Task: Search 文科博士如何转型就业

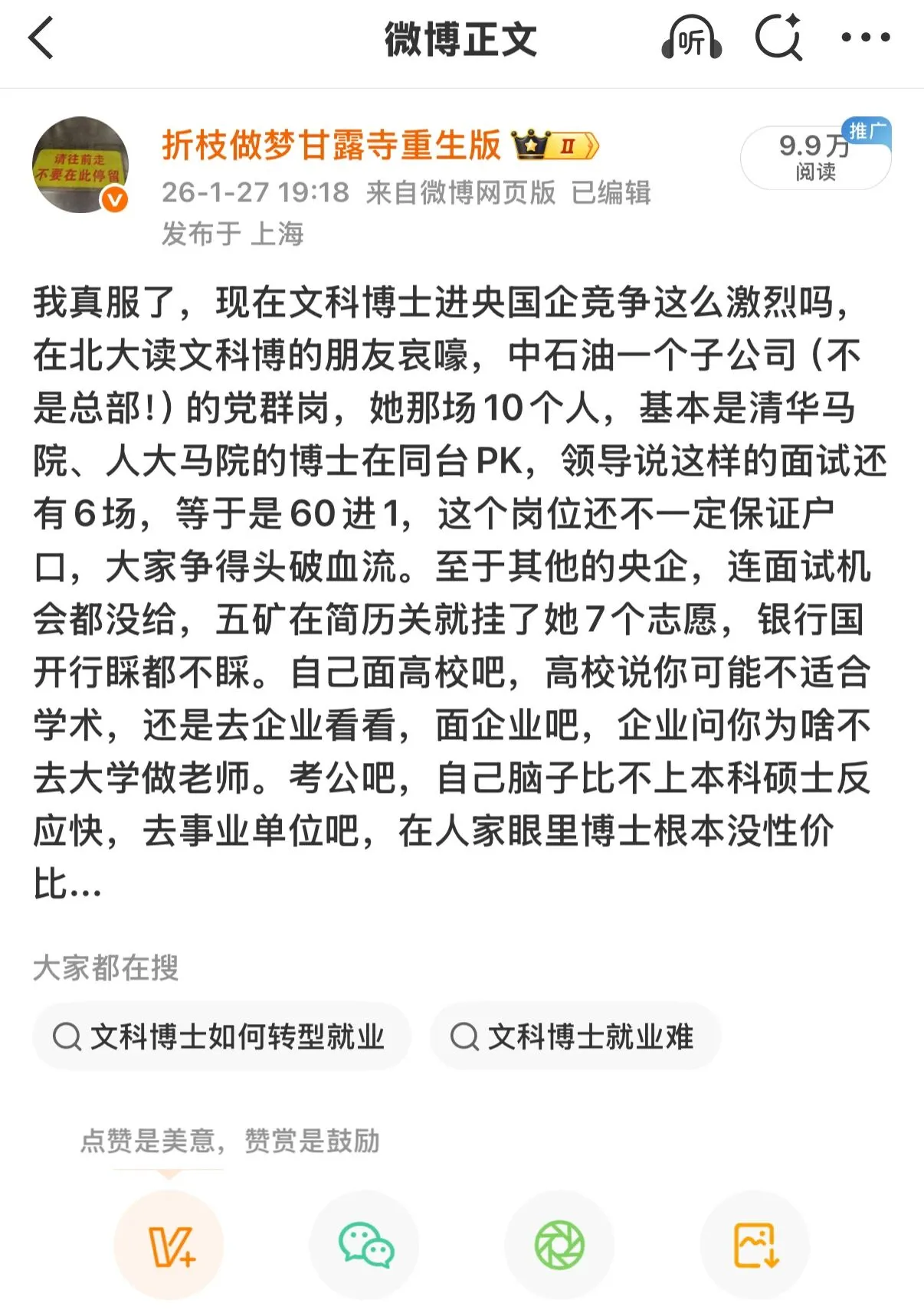Action: point(221,1036)
